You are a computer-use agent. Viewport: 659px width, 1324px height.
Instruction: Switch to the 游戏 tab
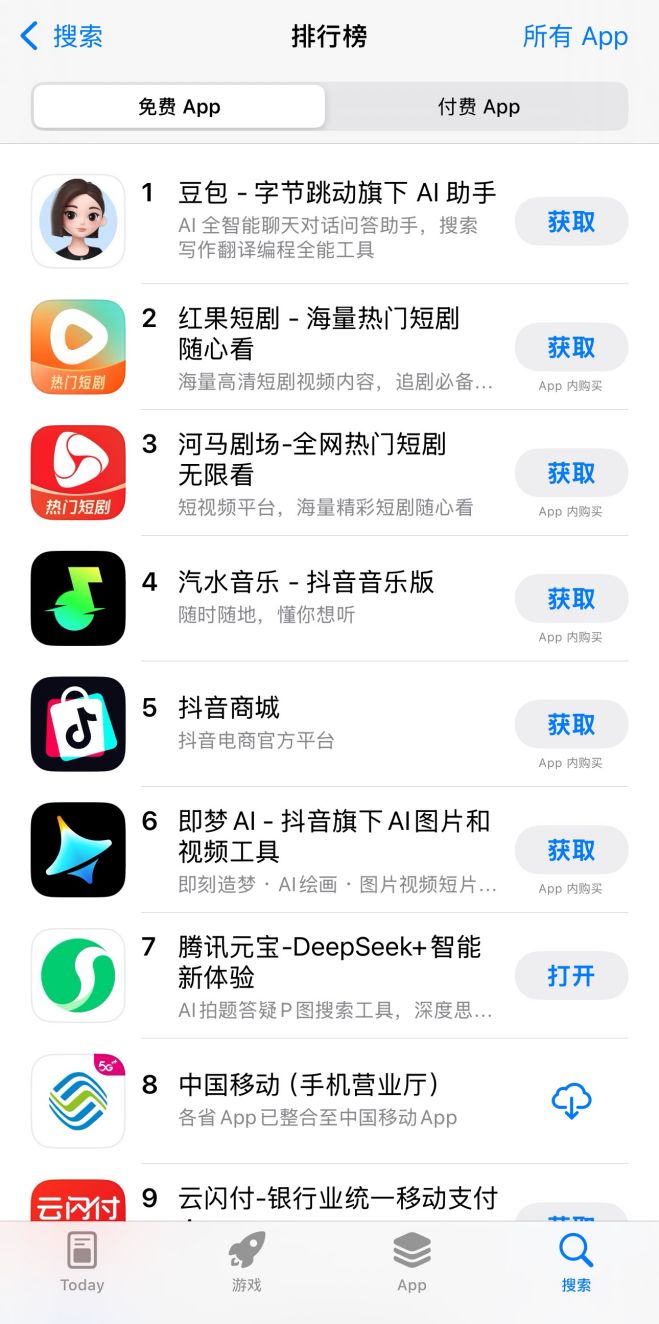pyautogui.click(x=247, y=1263)
